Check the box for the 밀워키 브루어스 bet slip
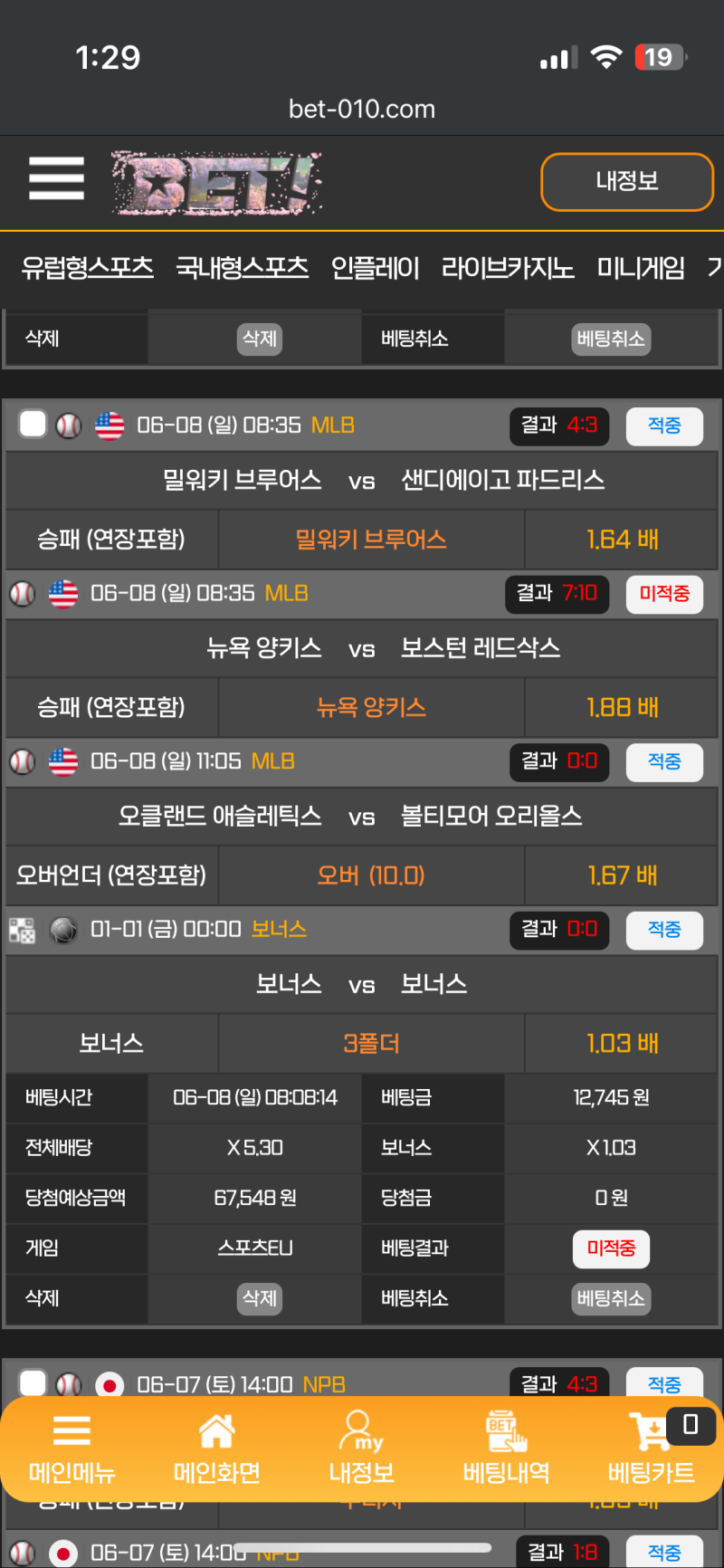724x1568 pixels. [33, 424]
